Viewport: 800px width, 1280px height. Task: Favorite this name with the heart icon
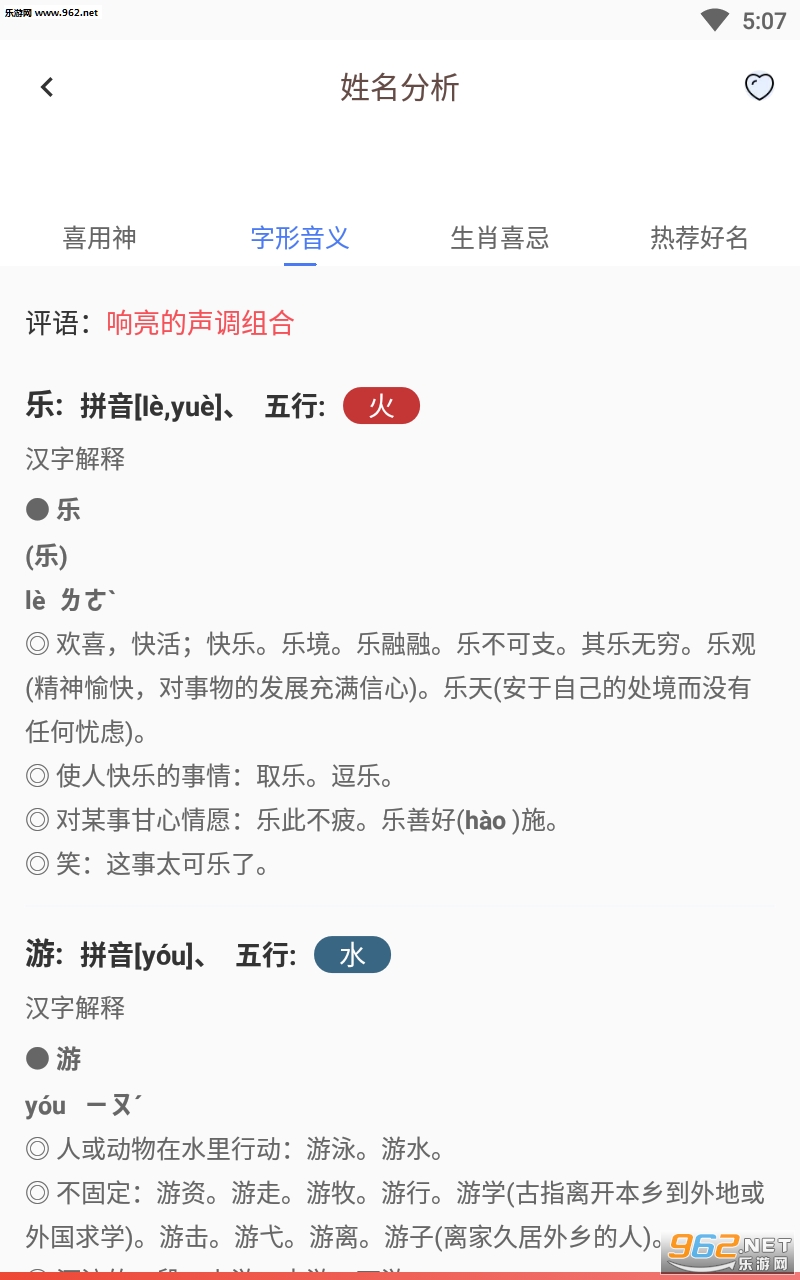click(760, 87)
